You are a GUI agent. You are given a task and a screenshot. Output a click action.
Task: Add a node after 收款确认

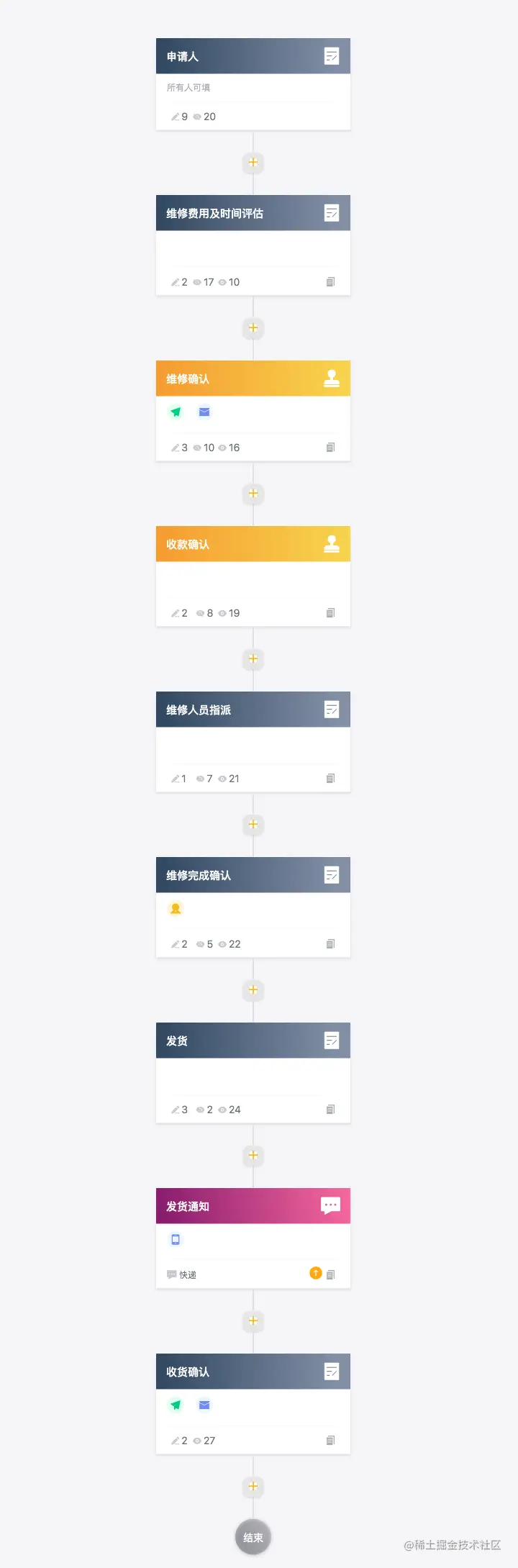[253, 659]
